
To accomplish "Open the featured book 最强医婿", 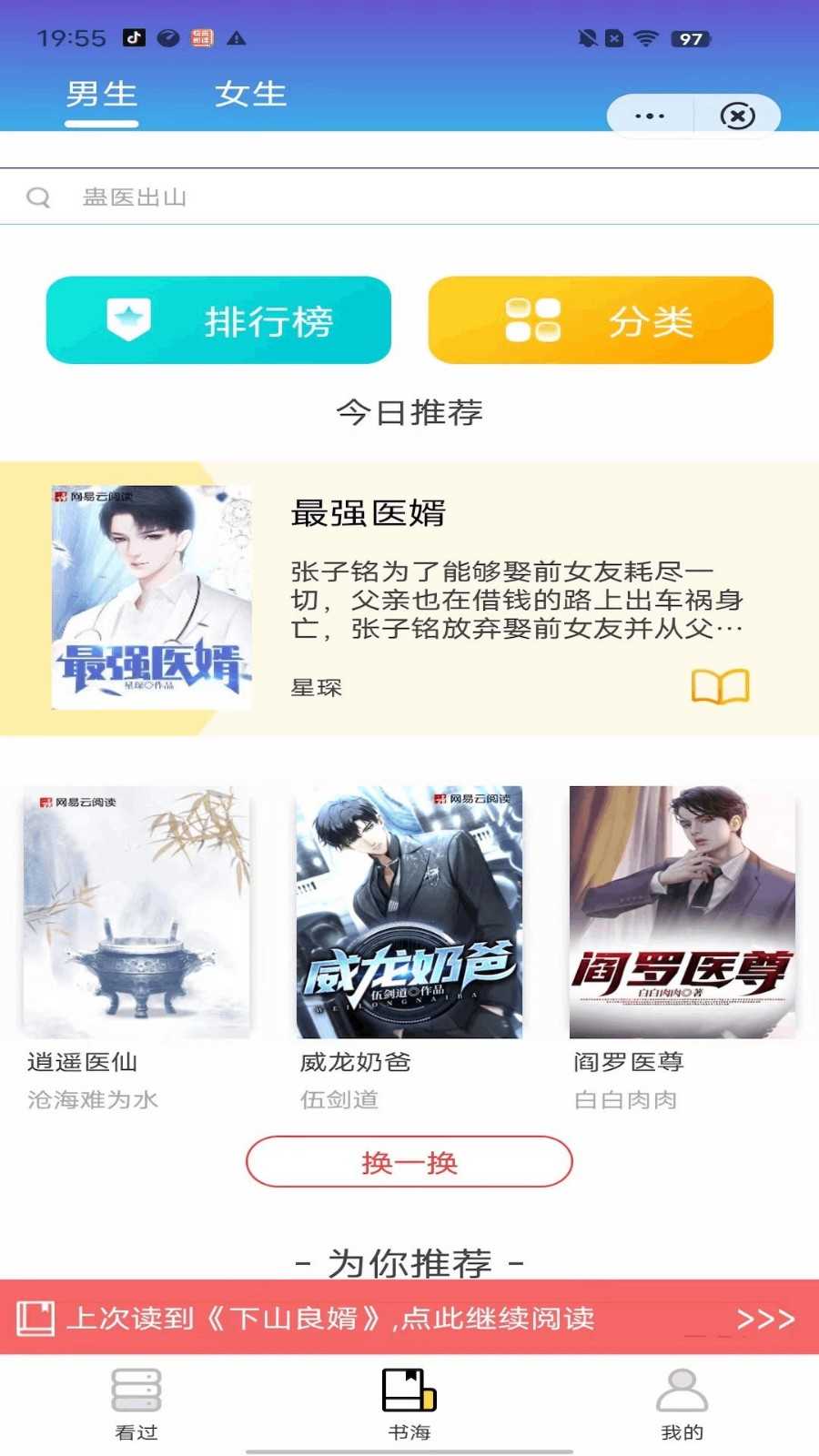I will pos(368,513).
